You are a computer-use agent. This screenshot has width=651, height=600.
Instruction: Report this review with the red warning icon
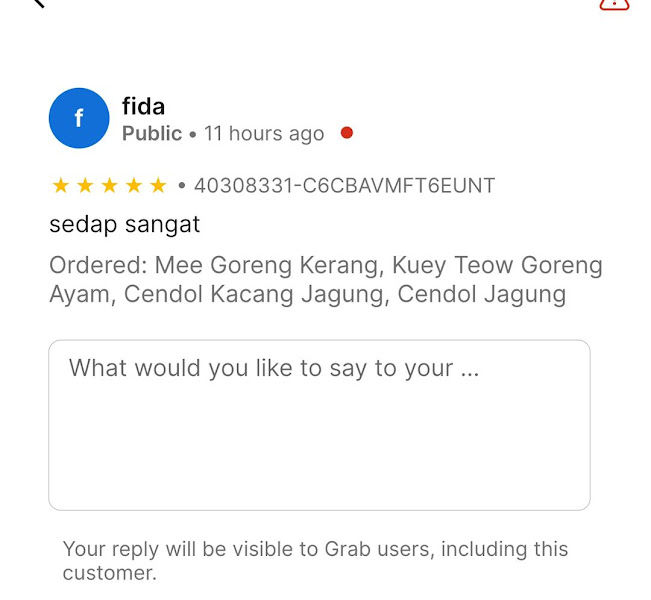613,3
